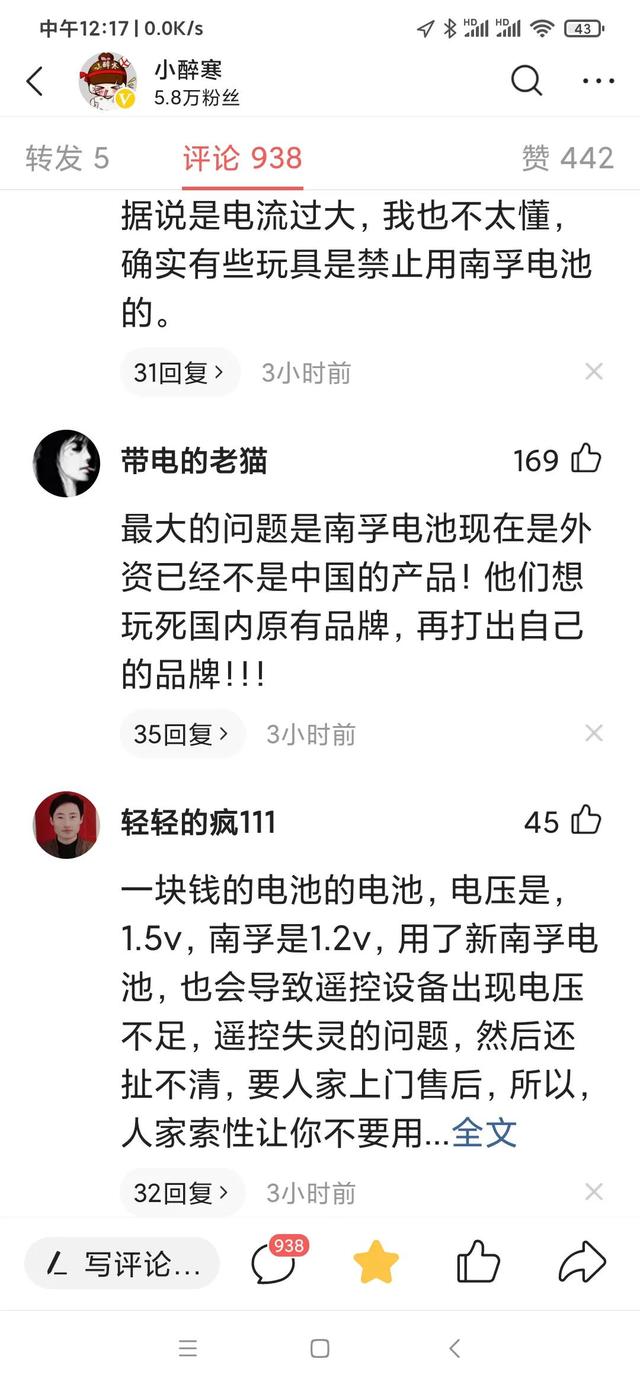Tap the 写评论 input box
Screen dimensions: 640x1387
coord(122,1264)
